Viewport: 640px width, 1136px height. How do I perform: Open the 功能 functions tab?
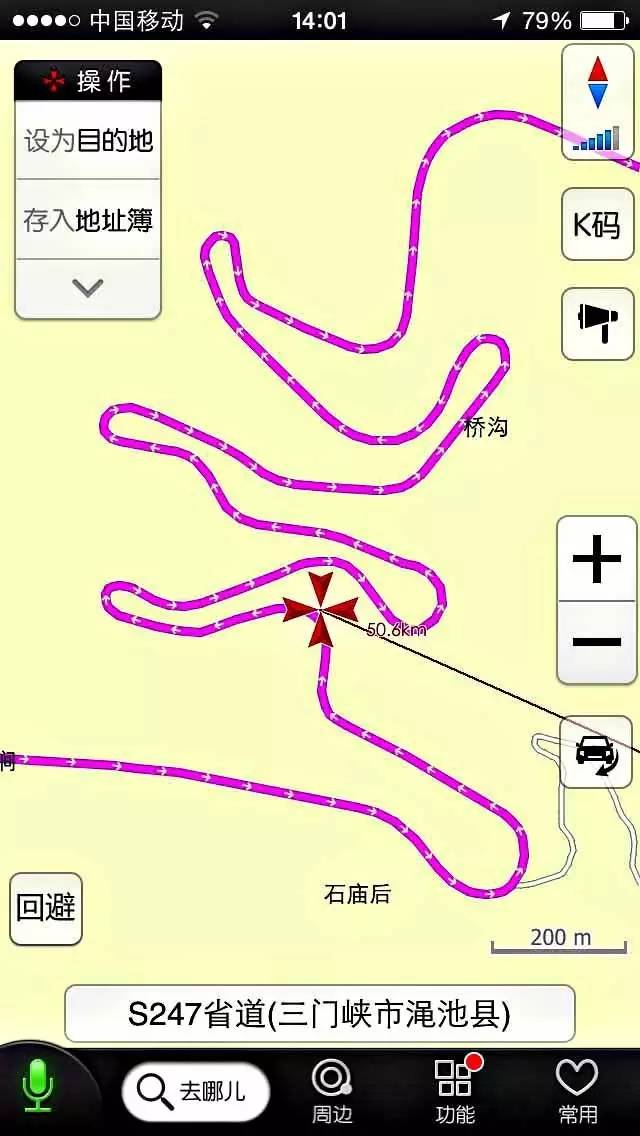(454, 1092)
